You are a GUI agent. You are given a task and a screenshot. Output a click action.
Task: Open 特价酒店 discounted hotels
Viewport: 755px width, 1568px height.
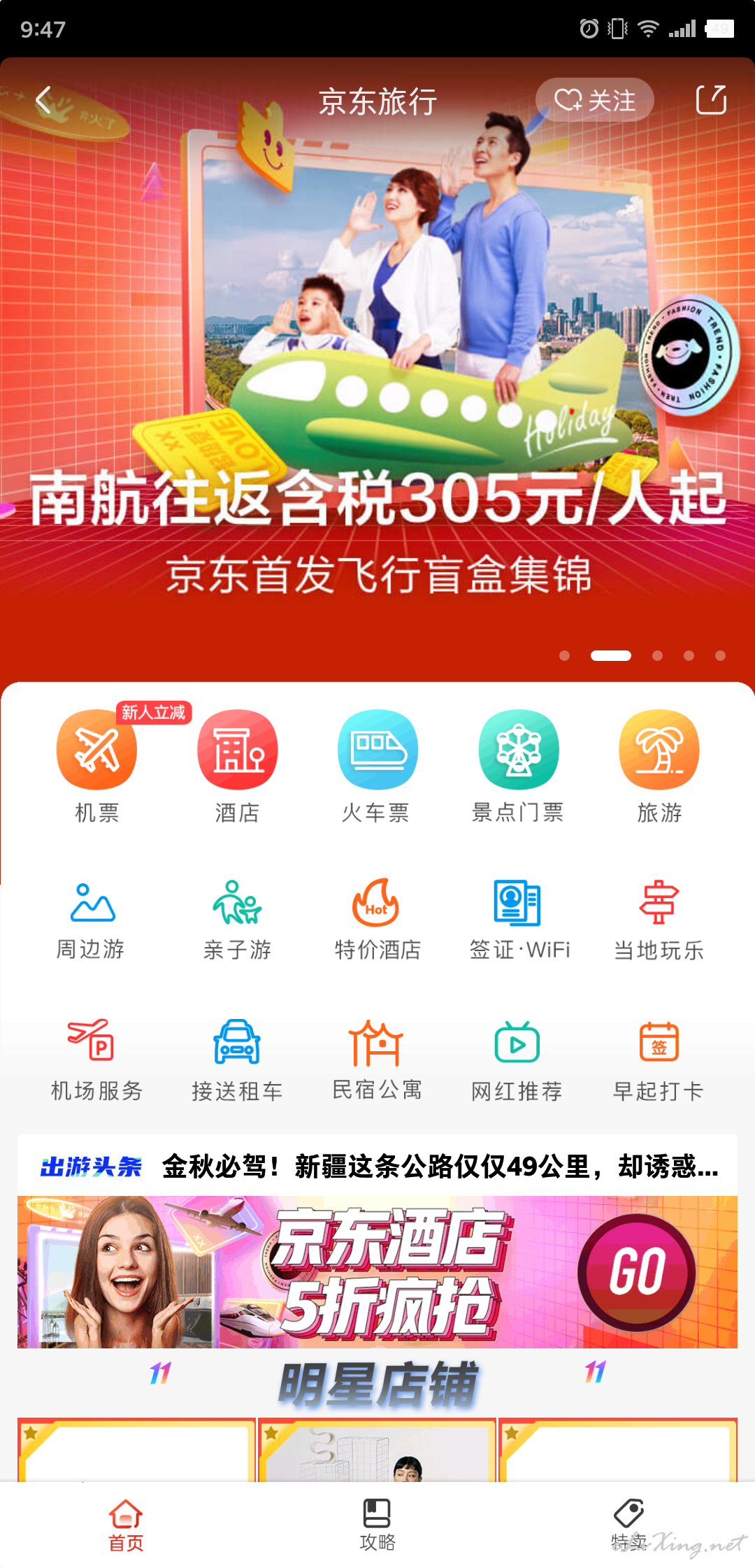click(377, 920)
